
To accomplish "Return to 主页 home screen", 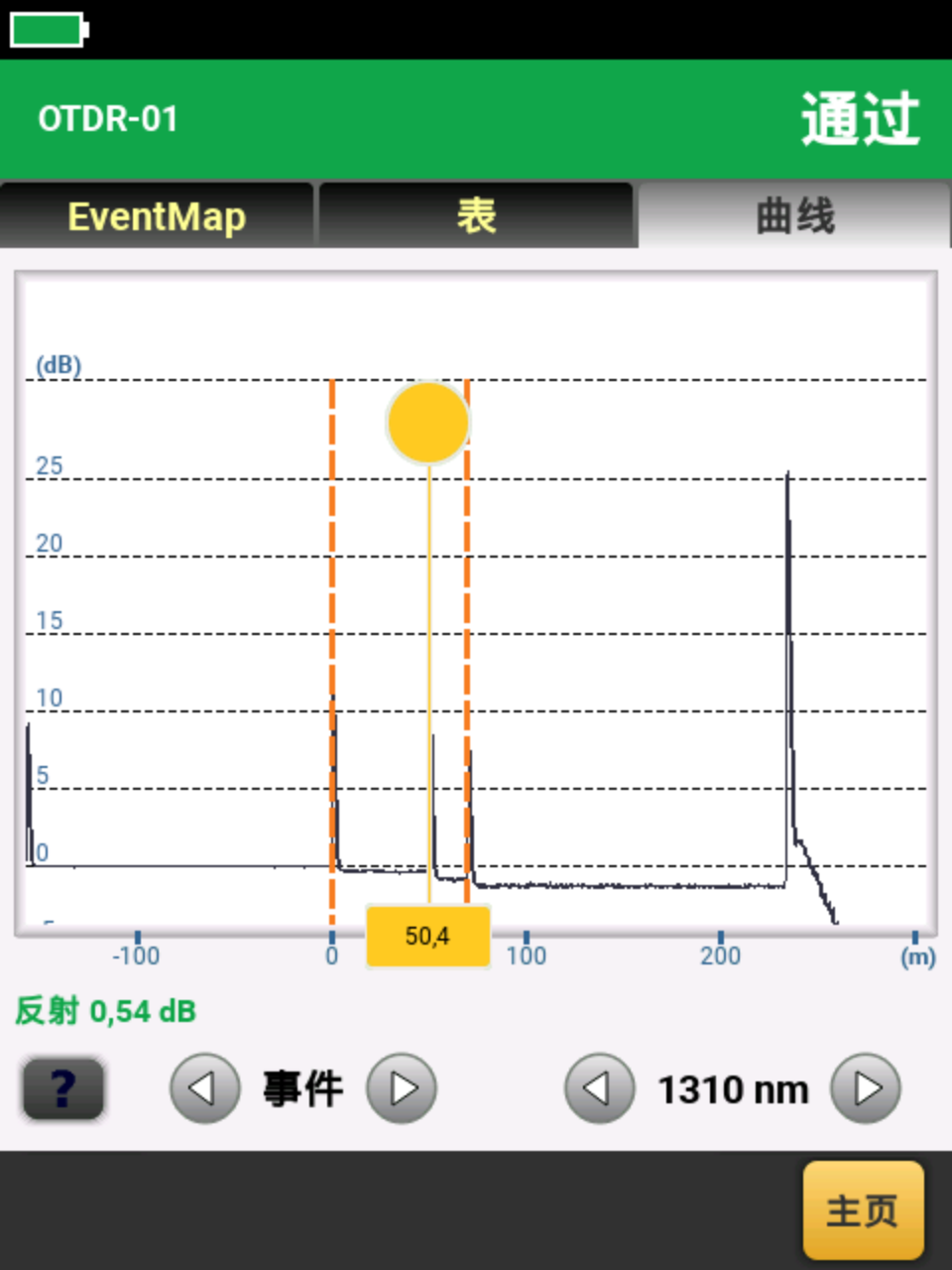I will point(863,1210).
